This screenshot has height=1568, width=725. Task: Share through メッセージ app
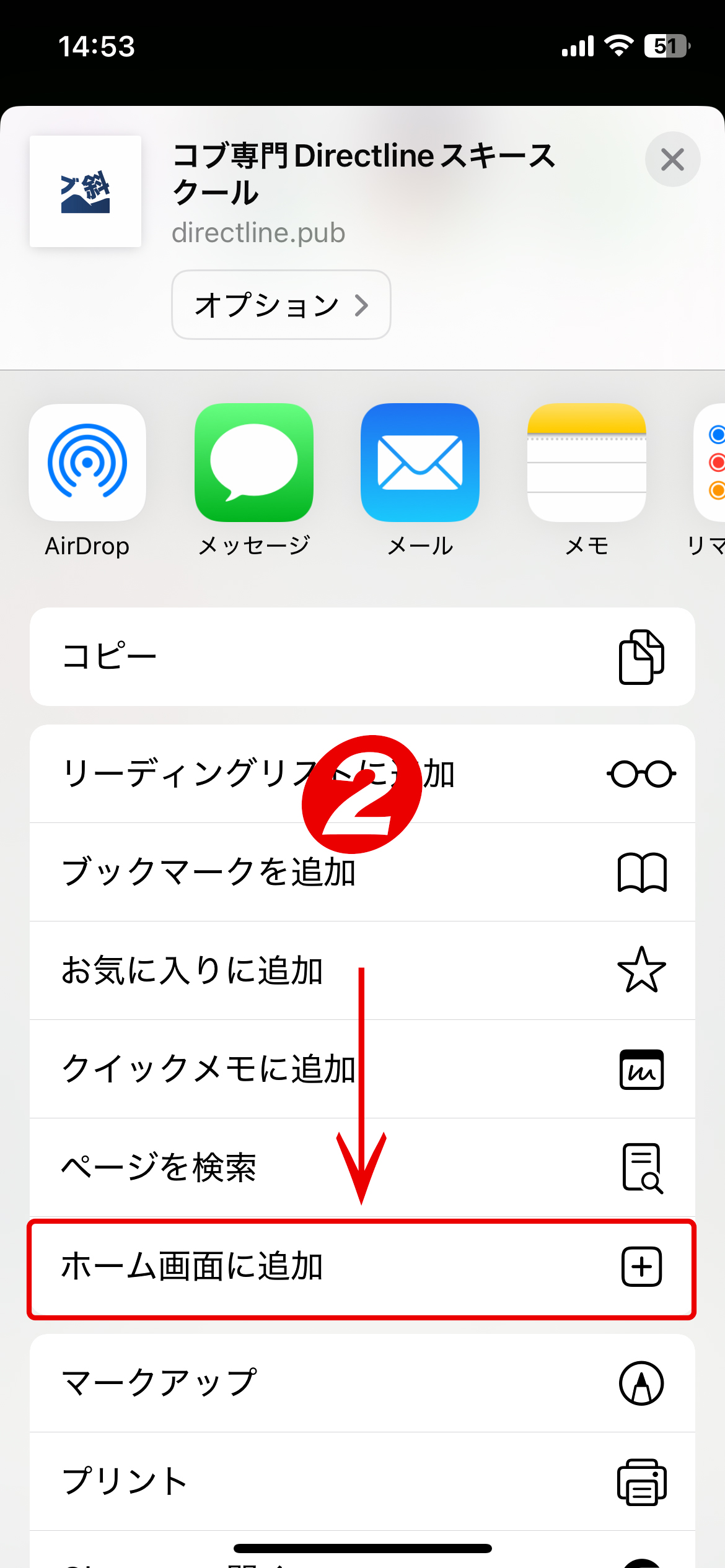pyautogui.click(x=253, y=463)
